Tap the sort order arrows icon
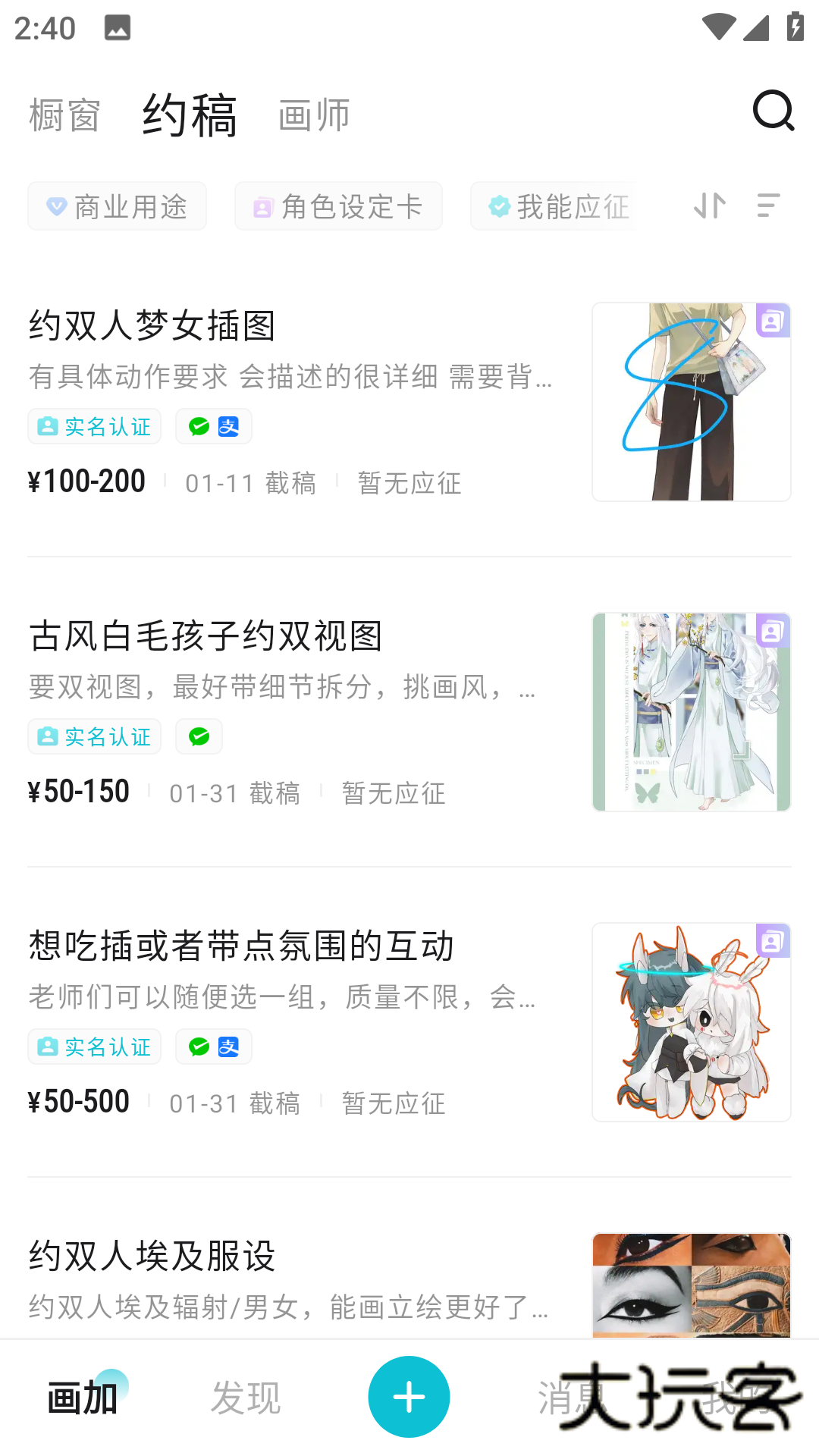The width and height of the screenshot is (819, 1456). coord(708,206)
